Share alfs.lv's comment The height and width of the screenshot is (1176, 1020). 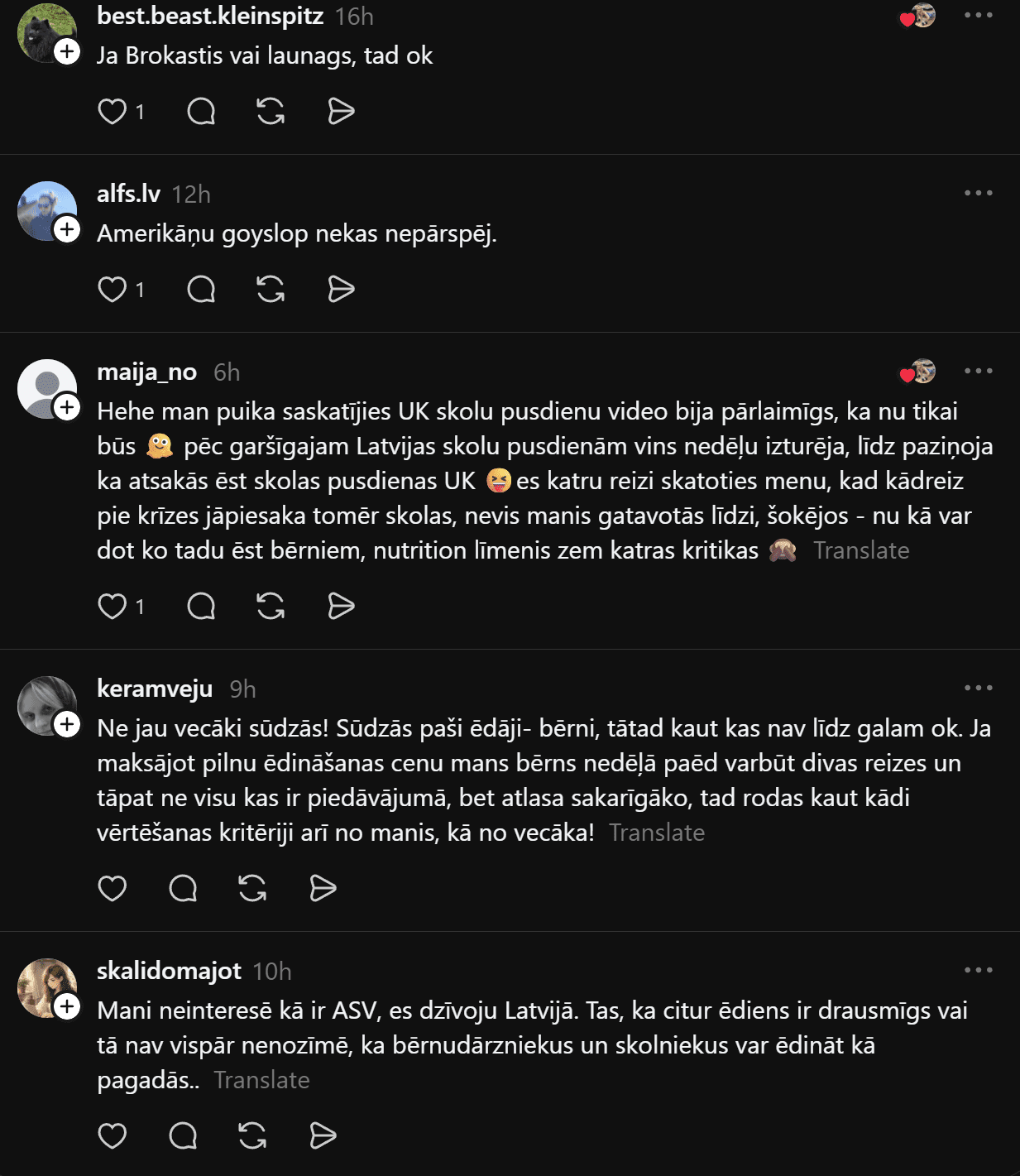click(341, 290)
